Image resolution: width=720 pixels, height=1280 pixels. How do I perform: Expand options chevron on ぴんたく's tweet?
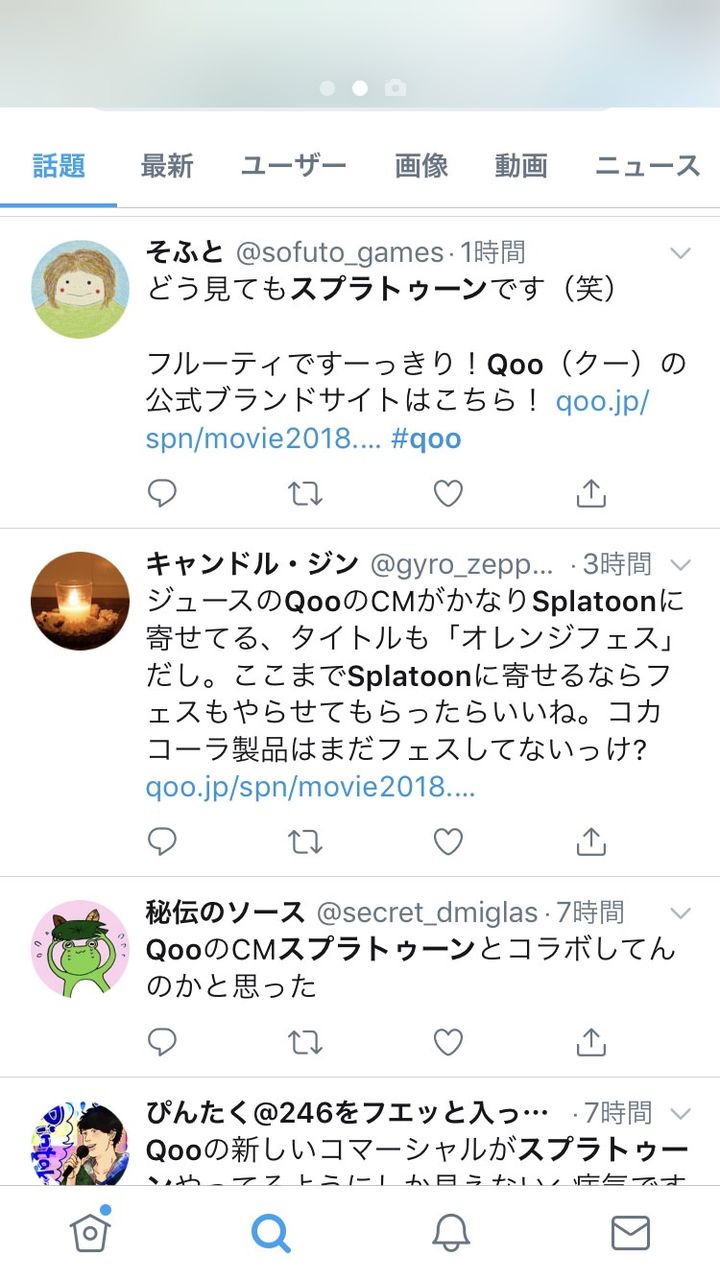[x=681, y=1114]
